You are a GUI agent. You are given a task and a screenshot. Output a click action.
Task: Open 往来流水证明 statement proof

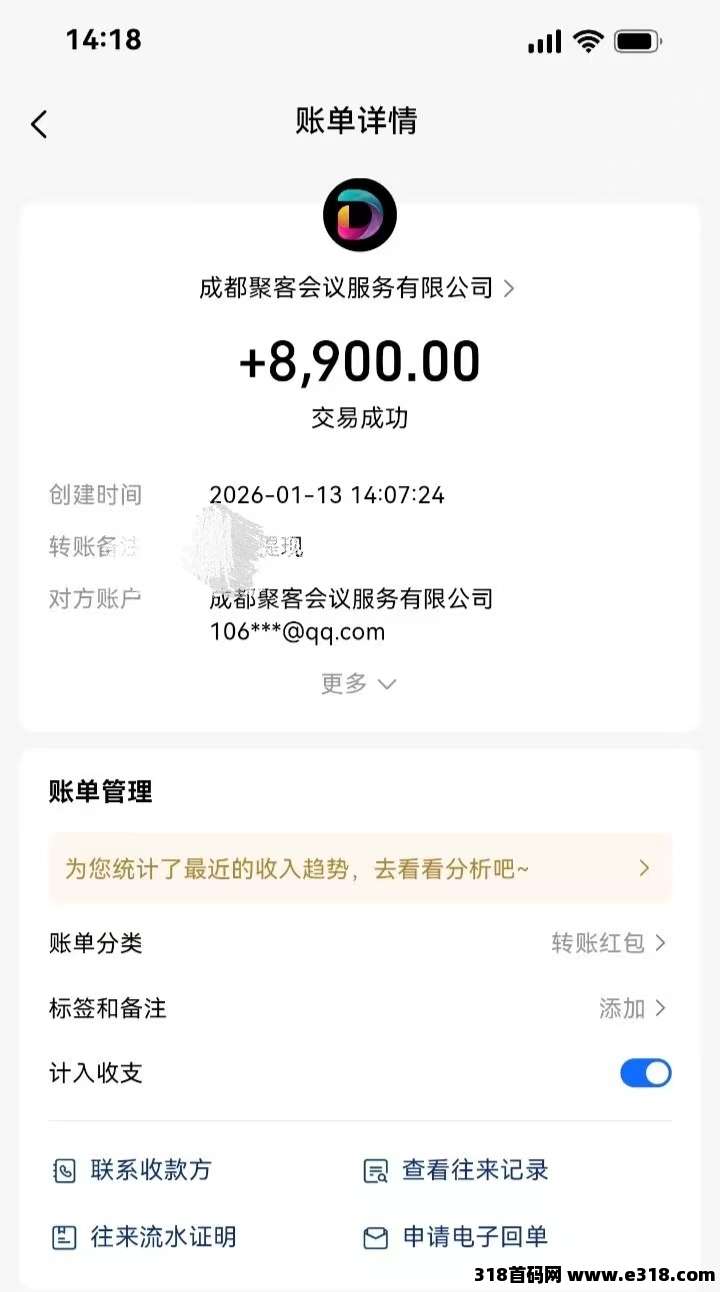pos(144,1237)
